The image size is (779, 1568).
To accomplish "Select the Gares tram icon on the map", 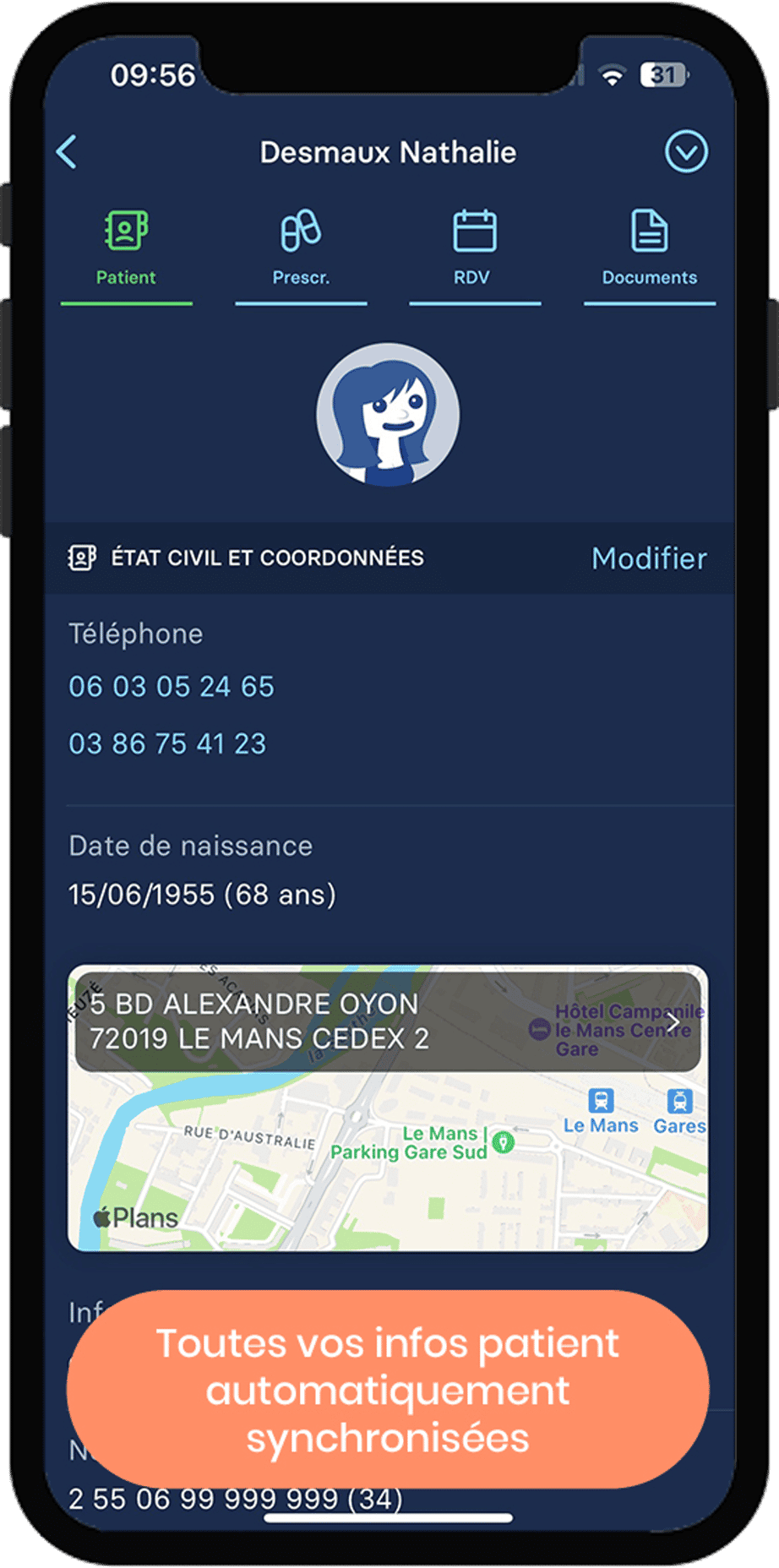I will (680, 1102).
